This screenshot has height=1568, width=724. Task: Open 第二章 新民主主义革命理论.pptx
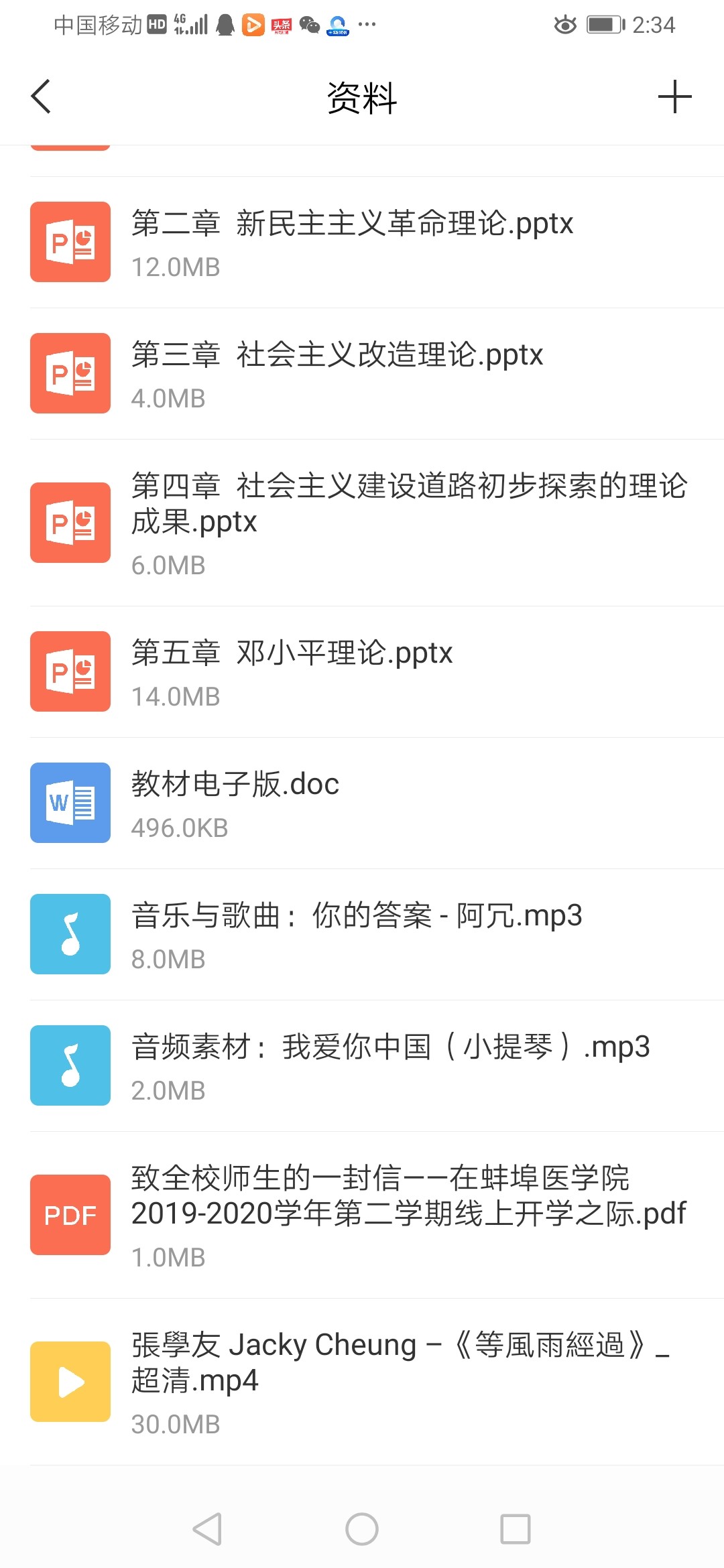[362, 243]
